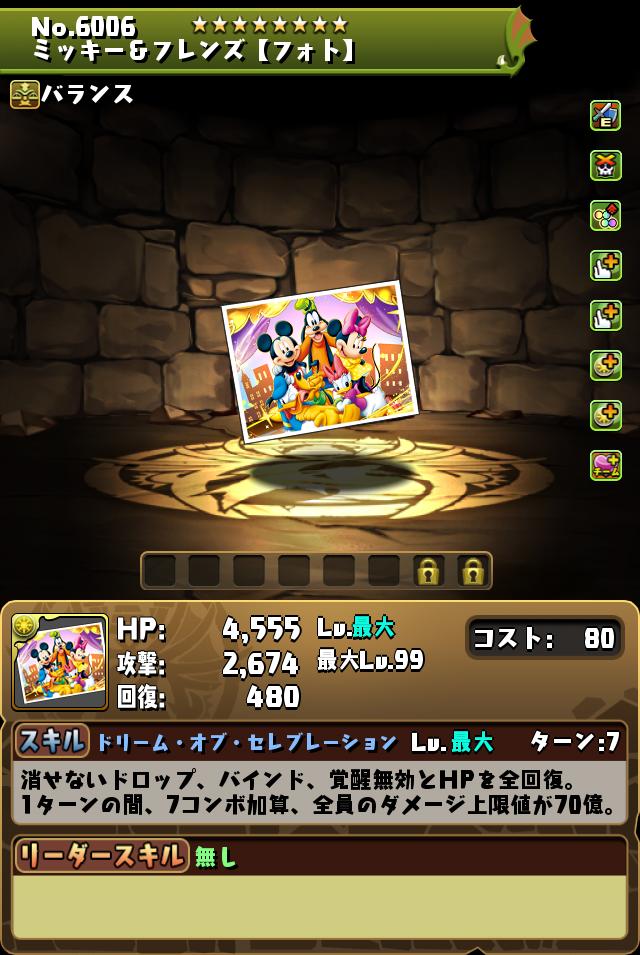Tap the skull-cross resistance awakening icon
The width and height of the screenshot is (640, 955).
(x=605, y=165)
